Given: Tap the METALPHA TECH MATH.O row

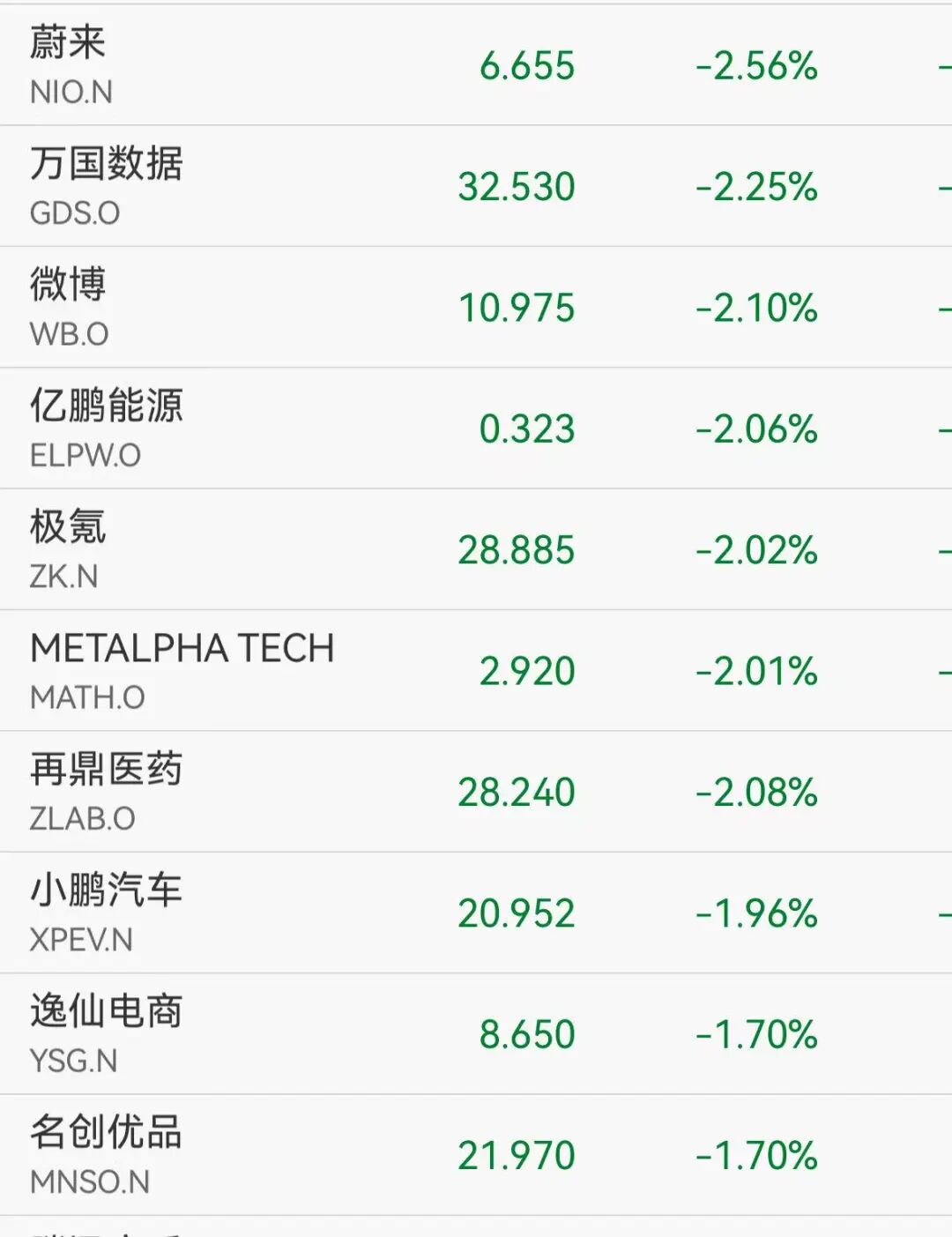Looking at the screenshot, I should [x=476, y=670].
